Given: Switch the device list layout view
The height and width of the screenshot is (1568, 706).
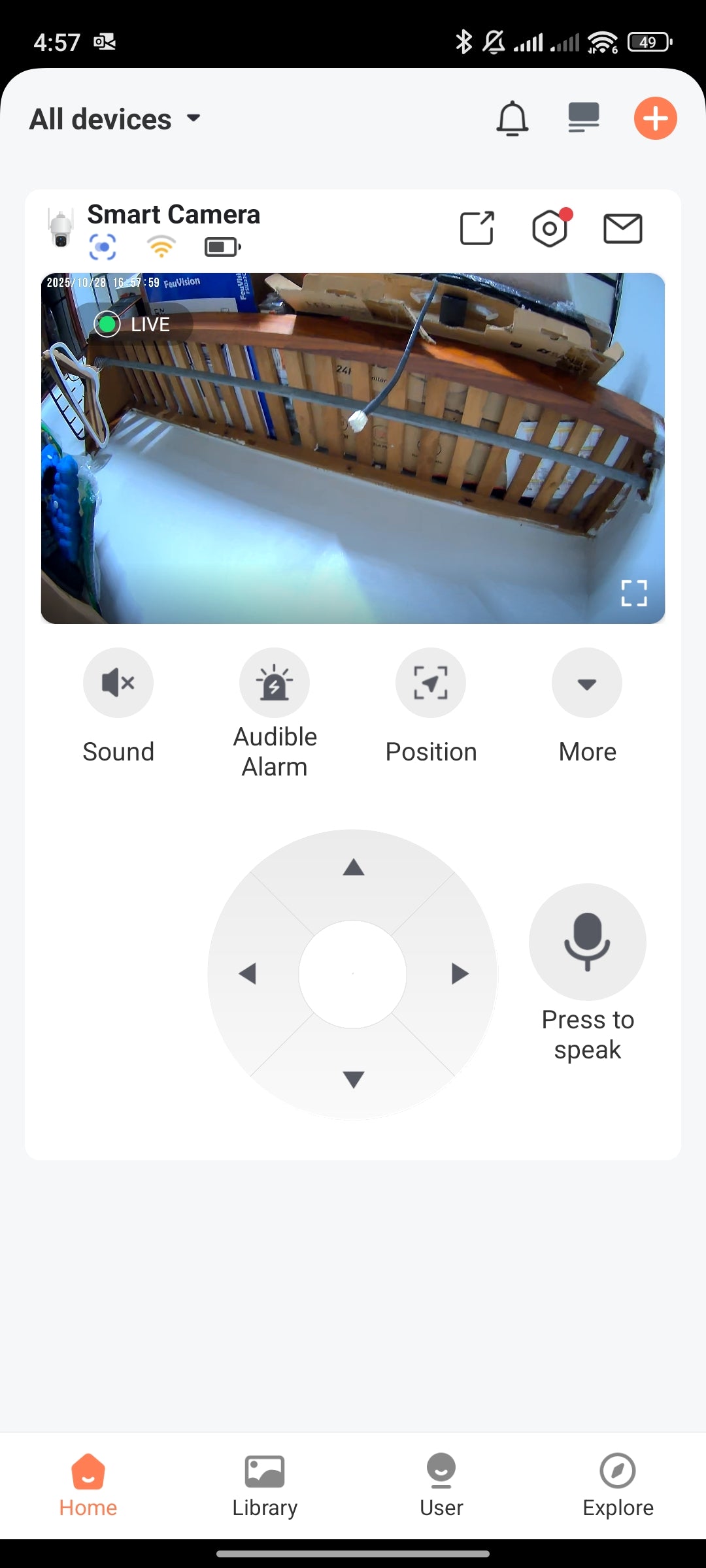Looking at the screenshot, I should 583,118.
